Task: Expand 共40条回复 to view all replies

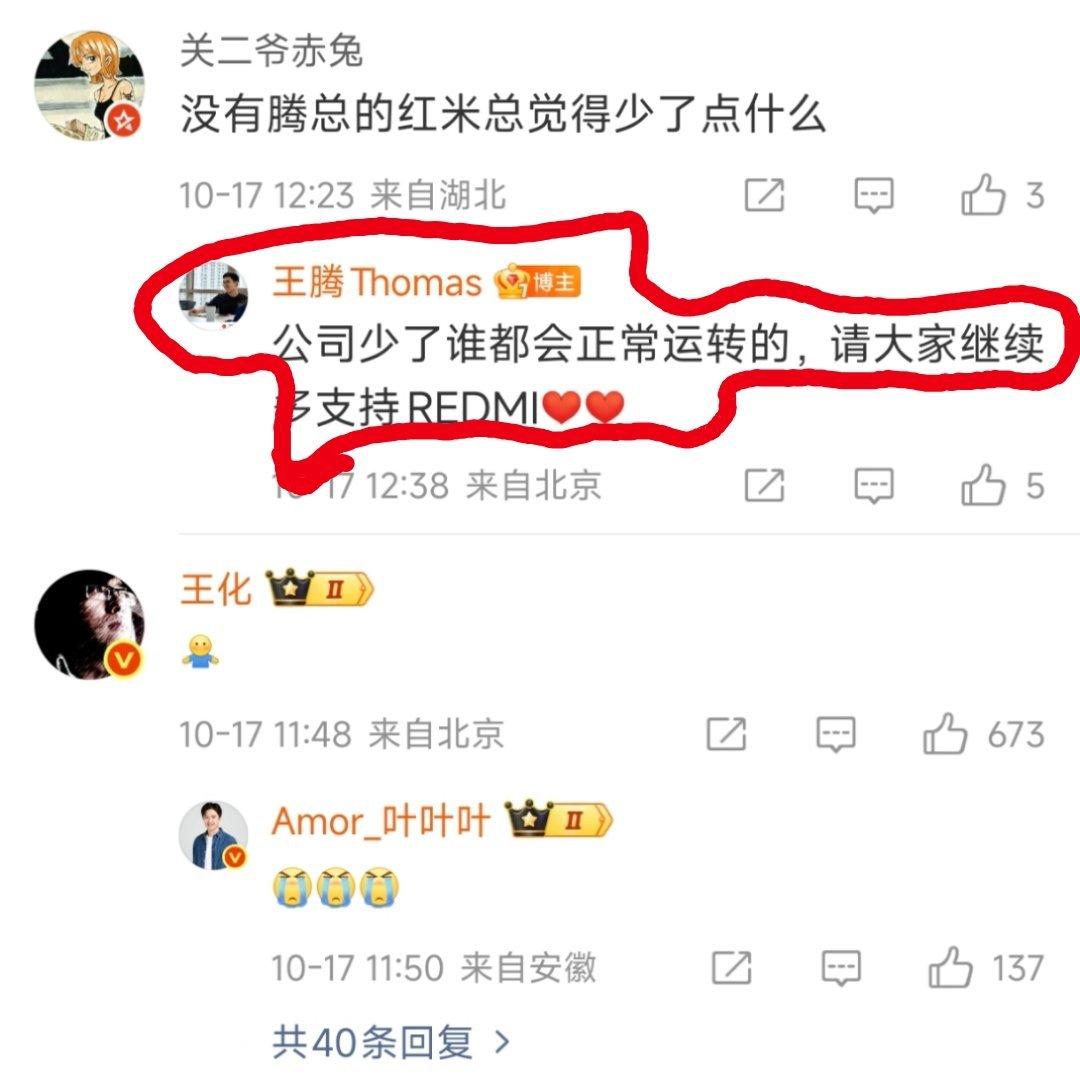Action: click(391, 1042)
